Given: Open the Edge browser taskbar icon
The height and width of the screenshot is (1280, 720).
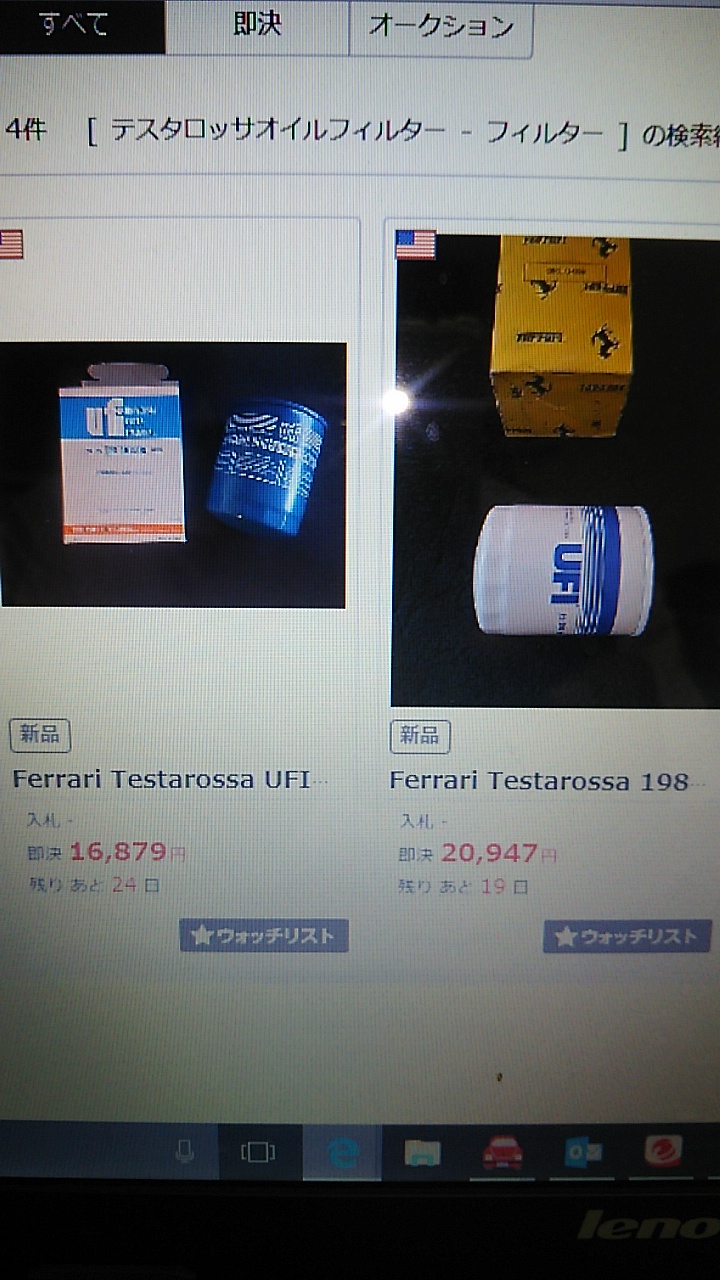Looking at the screenshot, I should click(x=343, y=1153).
